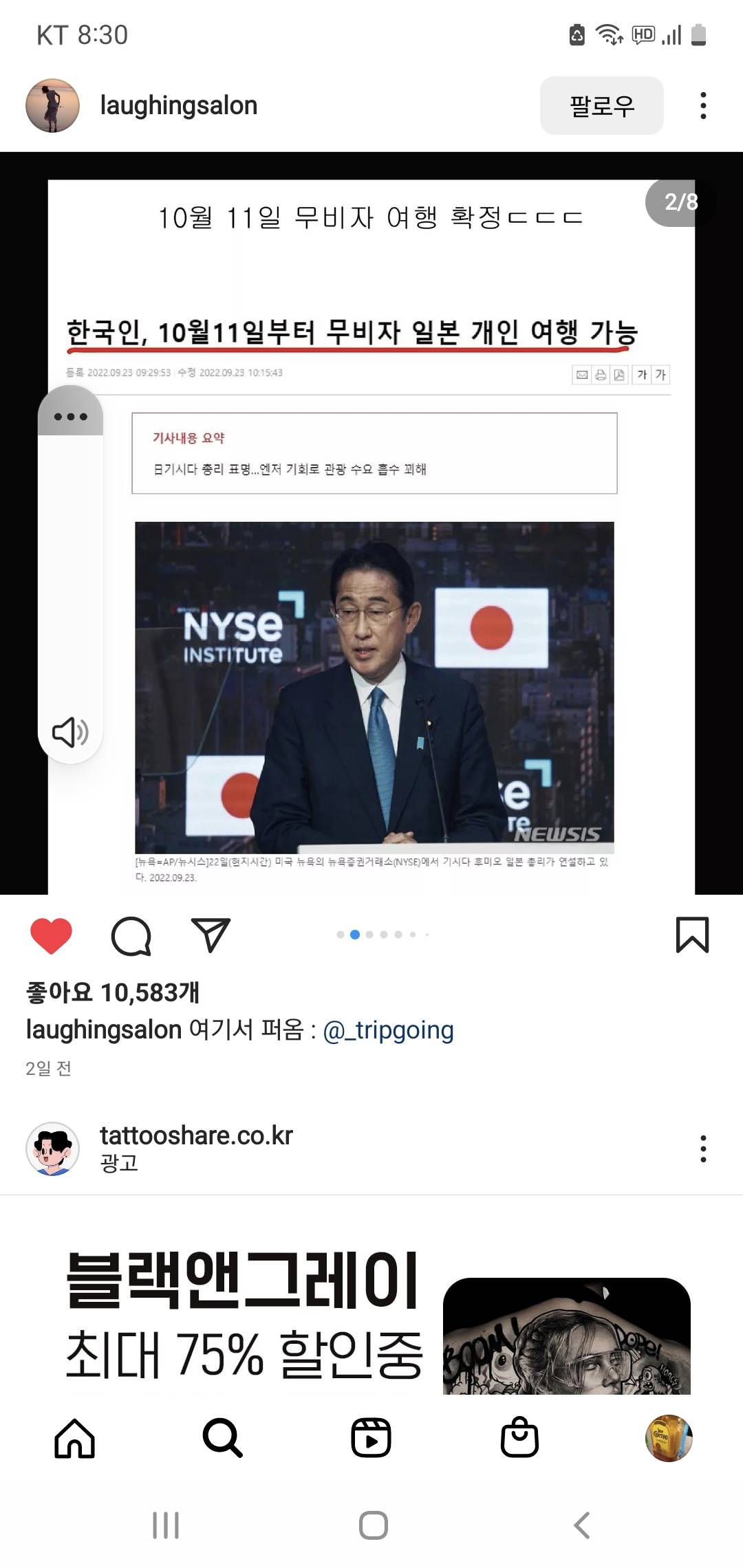This screenshot has height=1568, width=743.
Task: Share the post via paper plane
Action: pos(210,935)
